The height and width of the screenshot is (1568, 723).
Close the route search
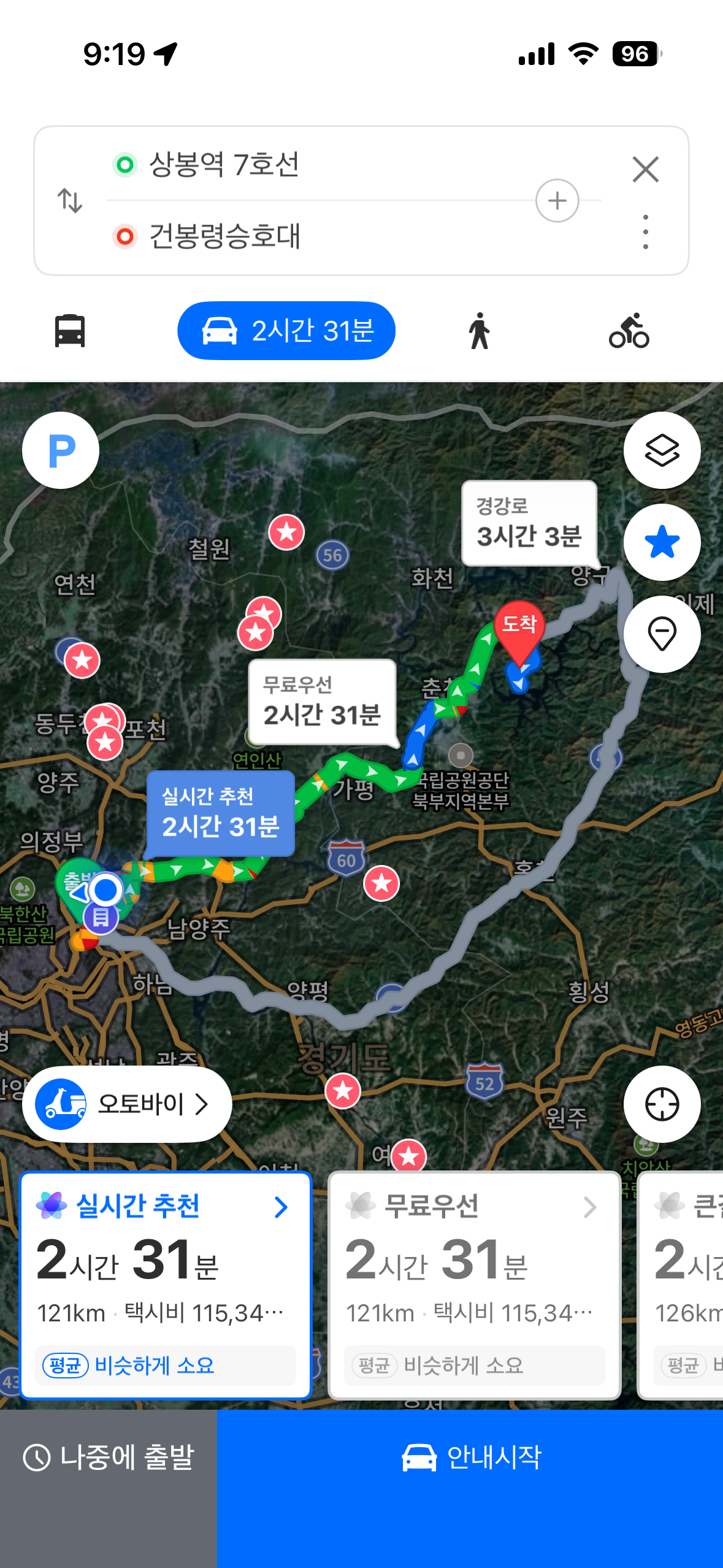pos(645,169)
